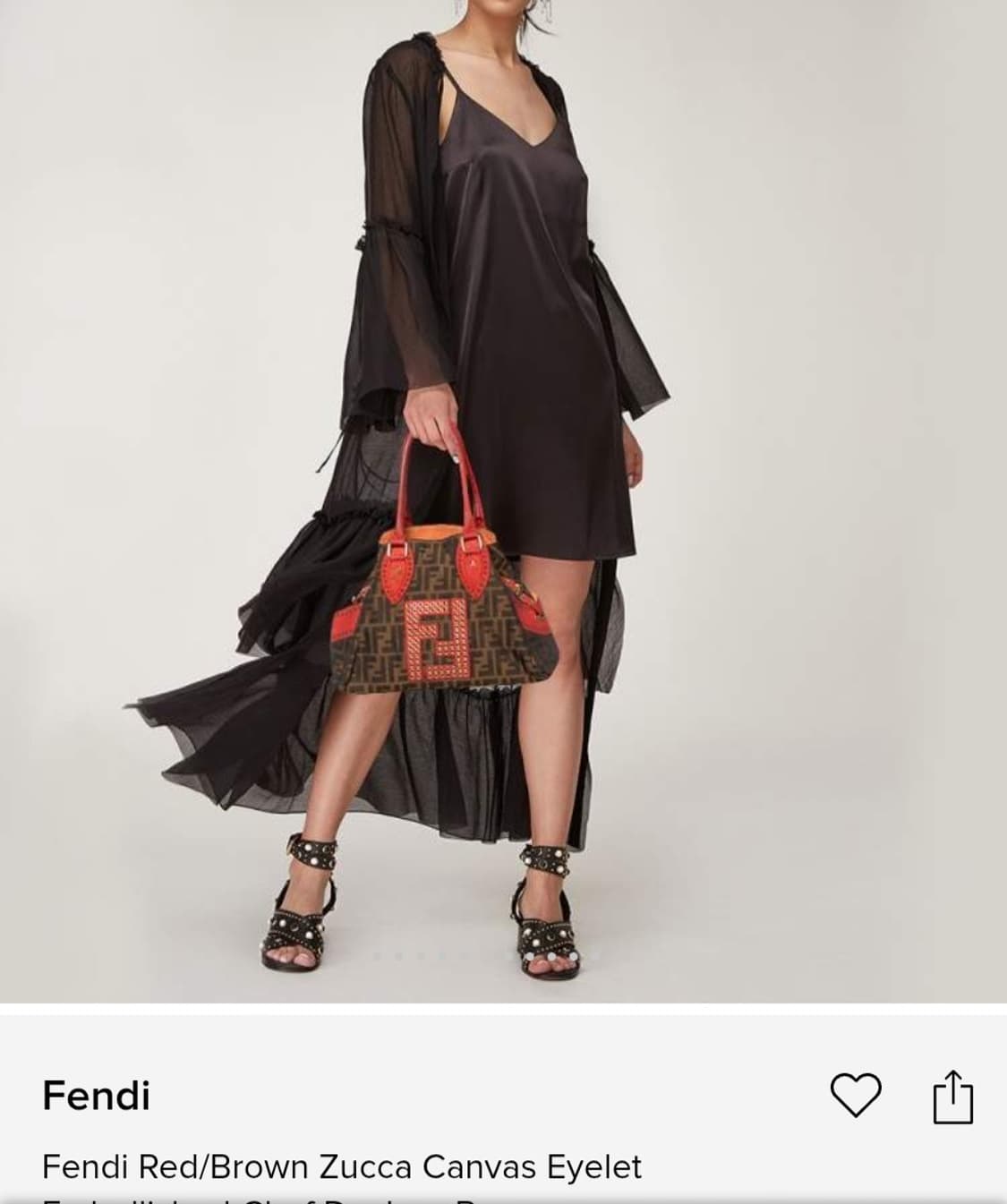Favorite this Fendi bag with the heart icon

point(858,1096)
